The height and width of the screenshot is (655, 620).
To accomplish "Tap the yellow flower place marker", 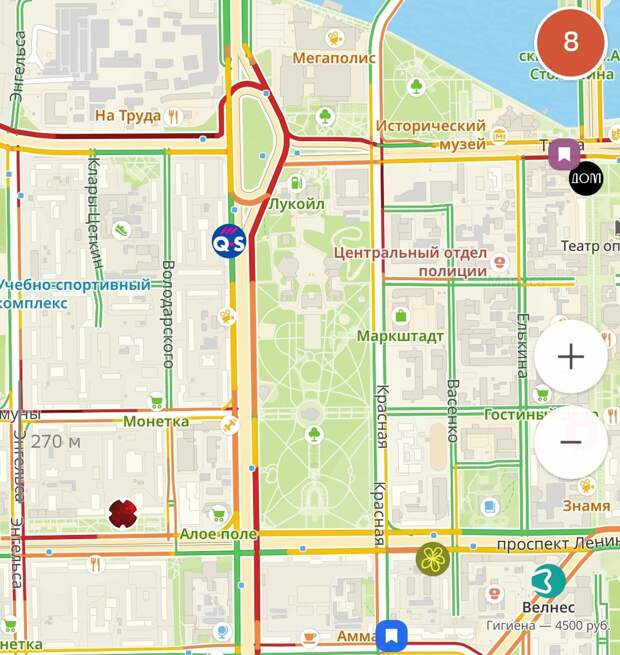I will 432,559.
